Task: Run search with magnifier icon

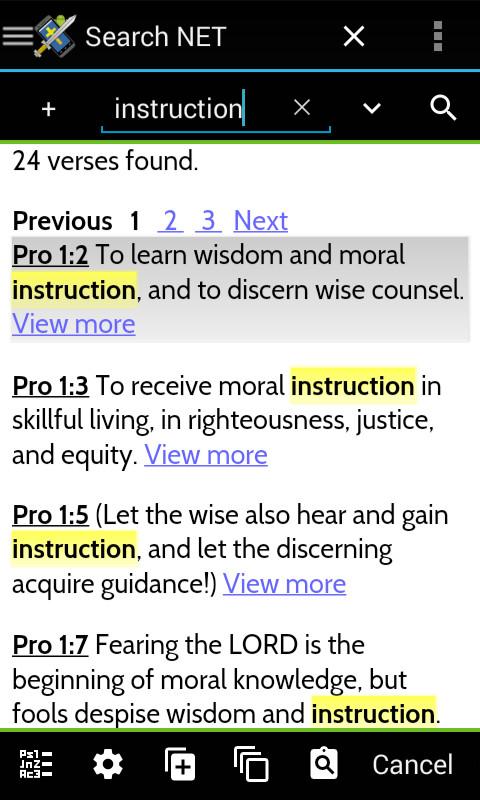Action: [443, 108]
